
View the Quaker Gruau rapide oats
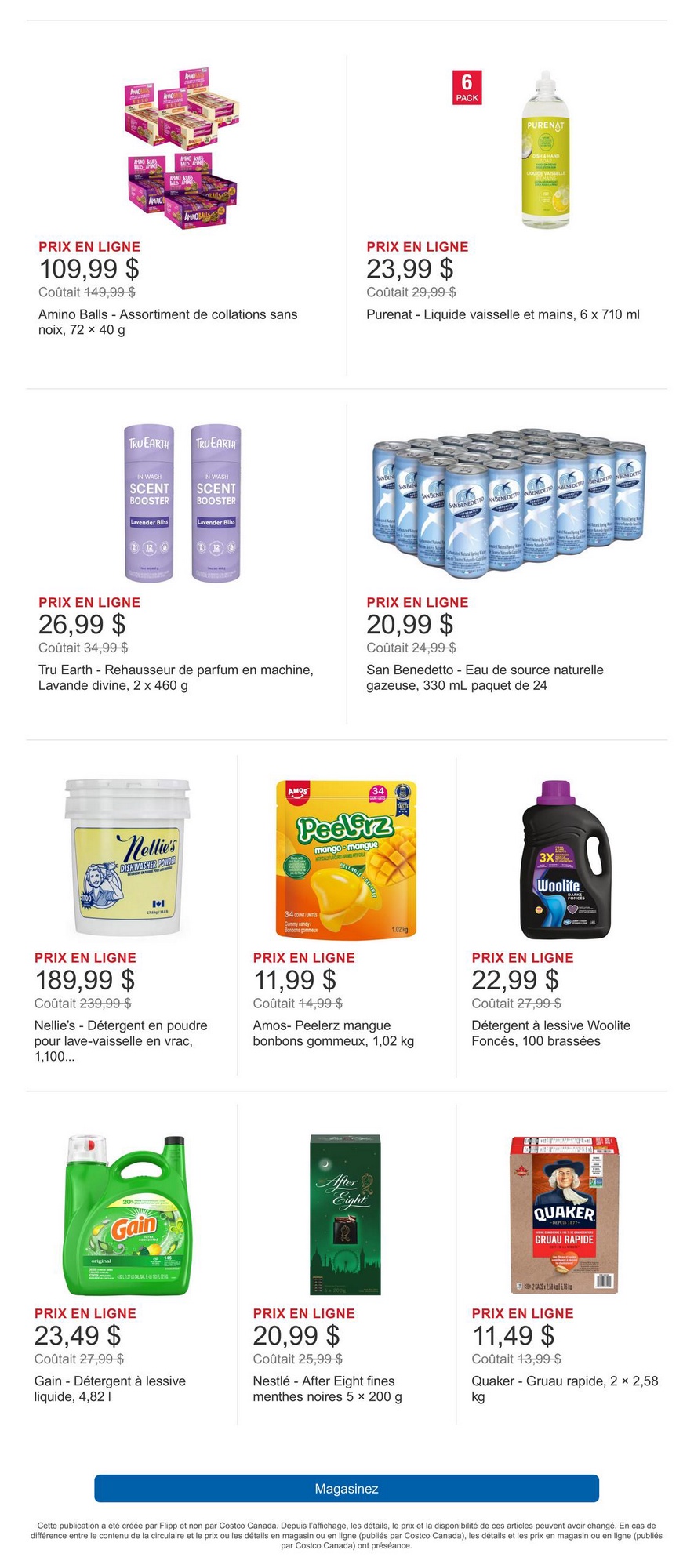tap(565, 1214)
